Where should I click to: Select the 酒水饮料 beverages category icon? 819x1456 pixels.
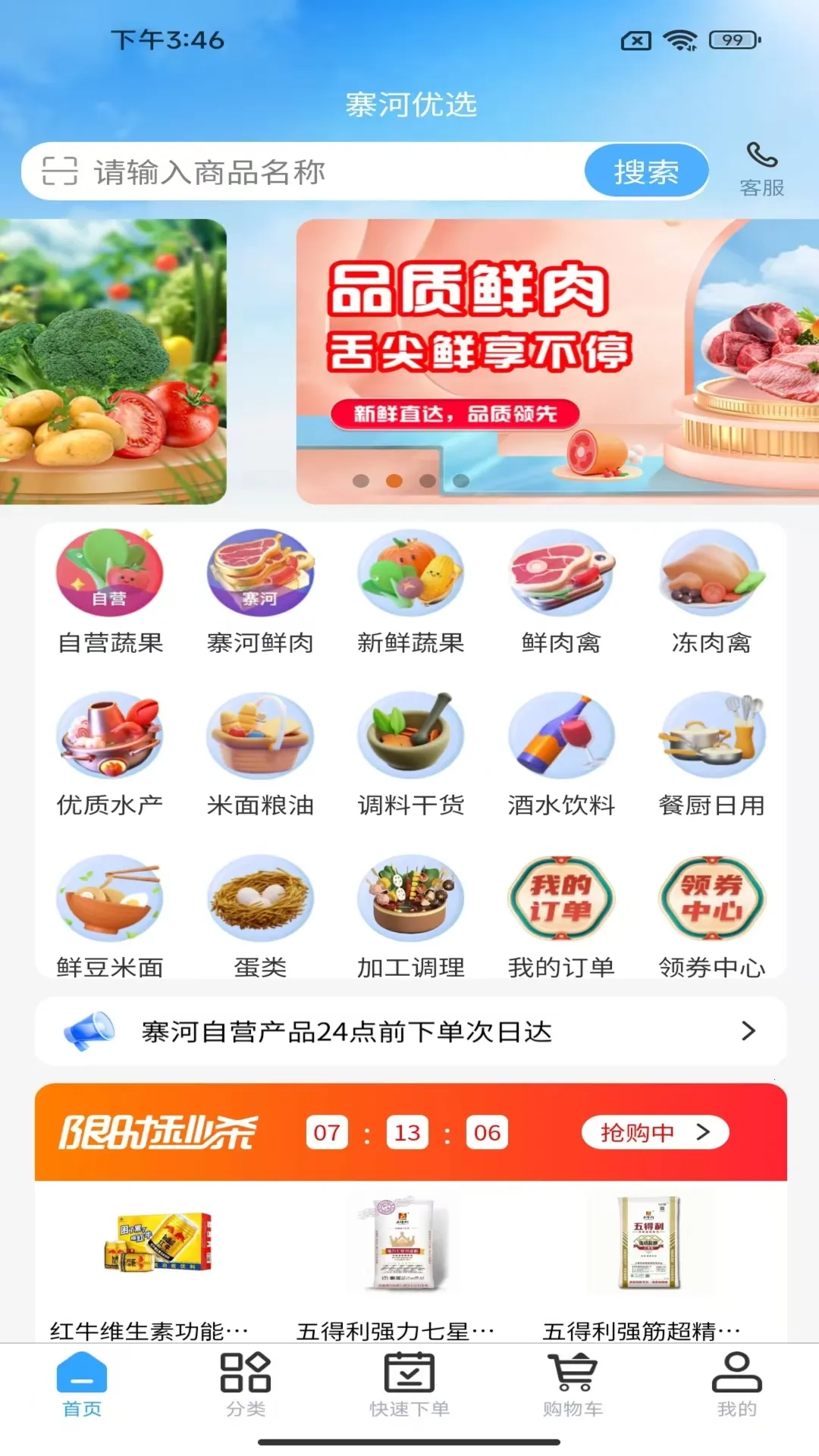(560, 736)
